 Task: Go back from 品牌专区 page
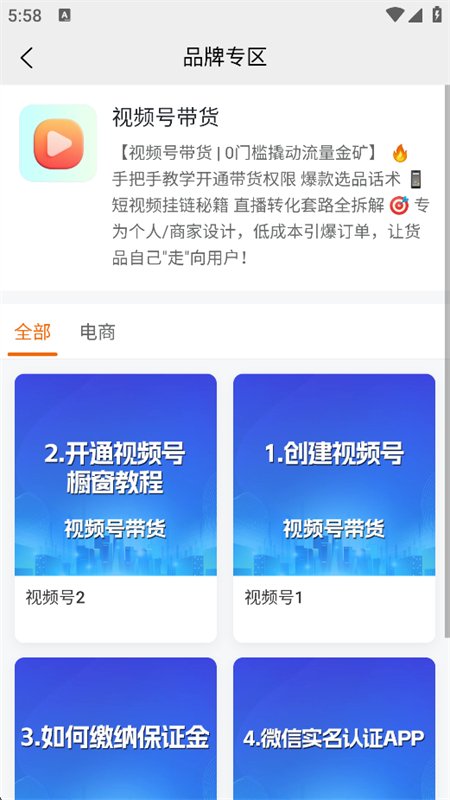(27, 58)
